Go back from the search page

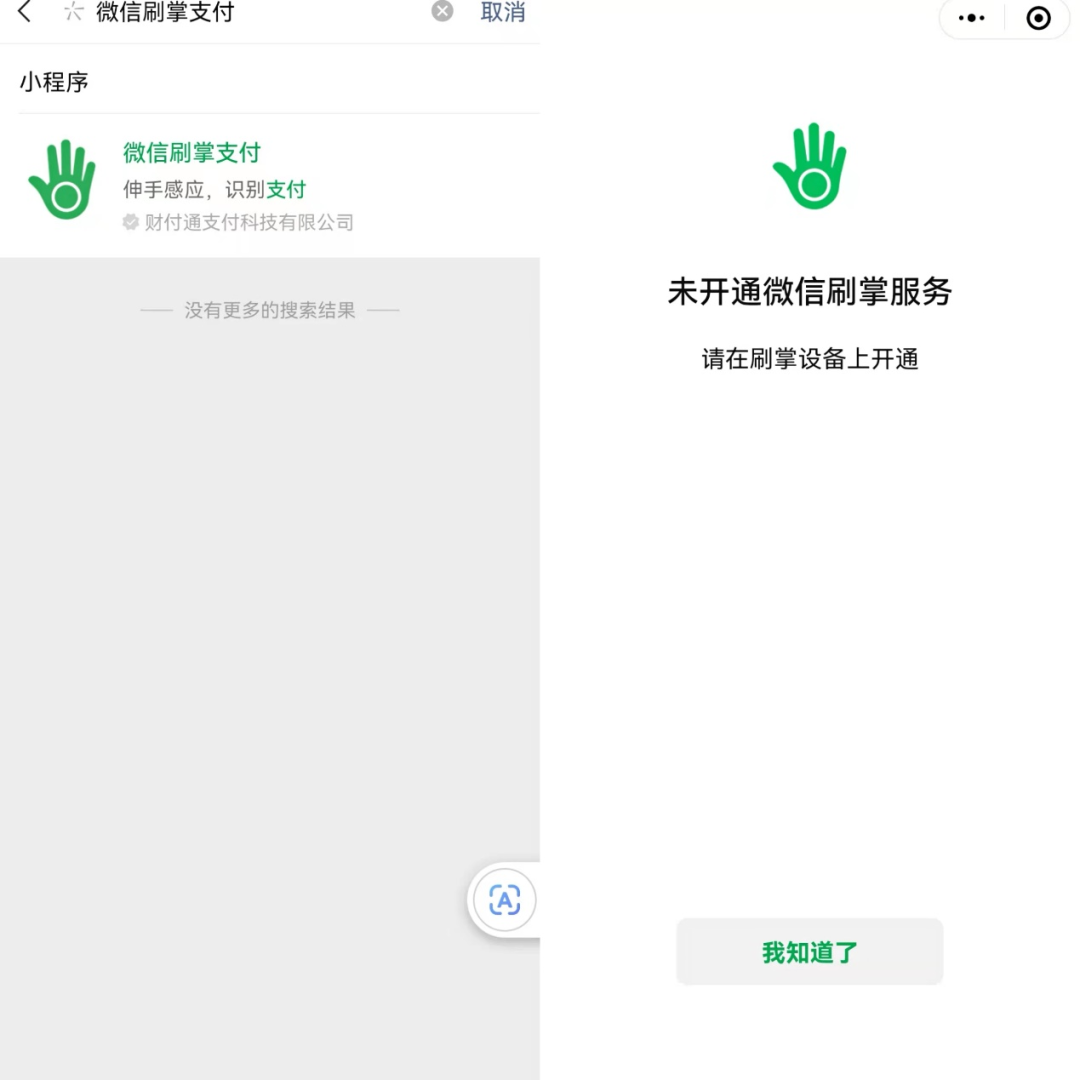click(x=25, y=12)
